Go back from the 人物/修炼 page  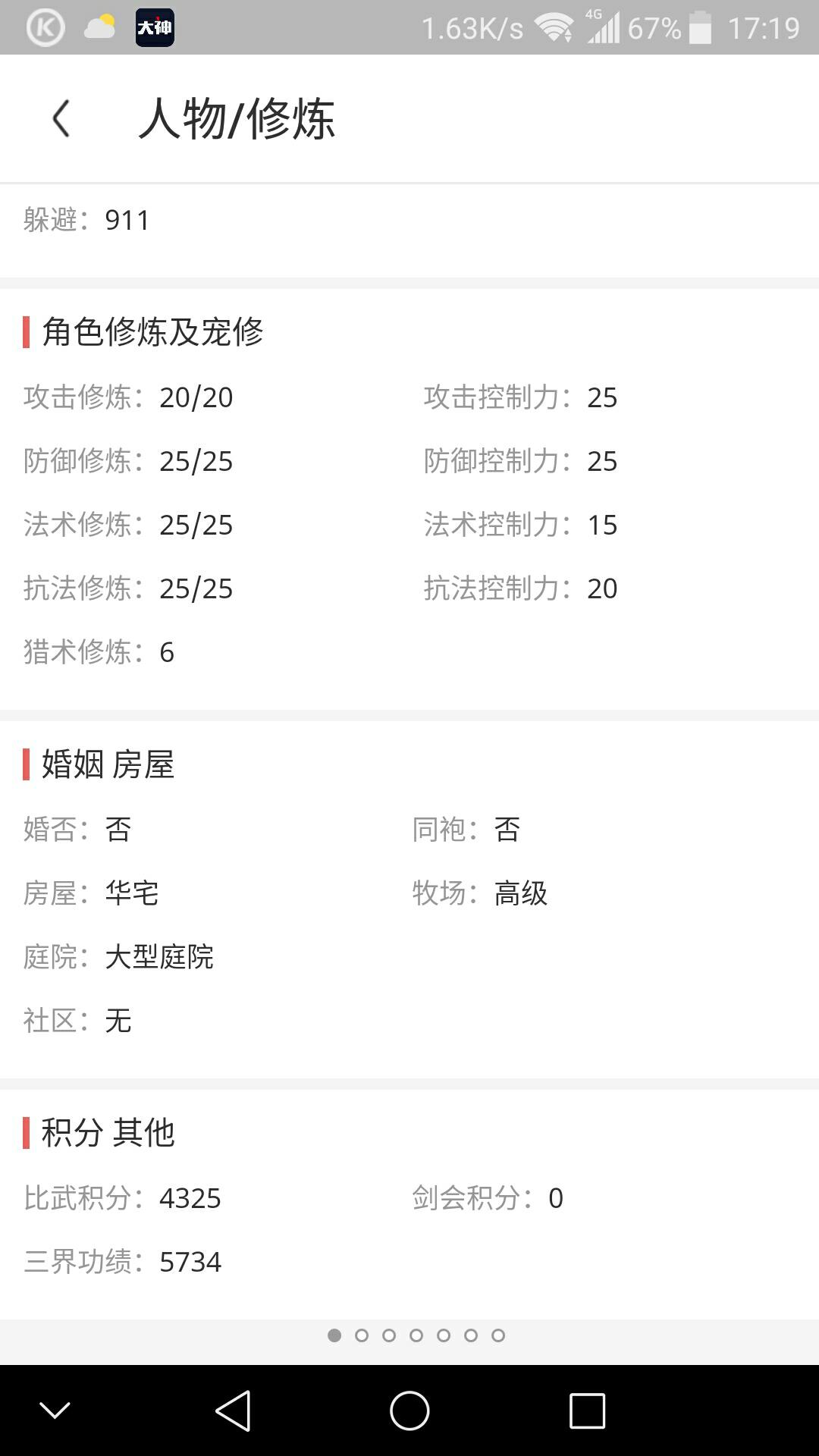coord(61,119)
